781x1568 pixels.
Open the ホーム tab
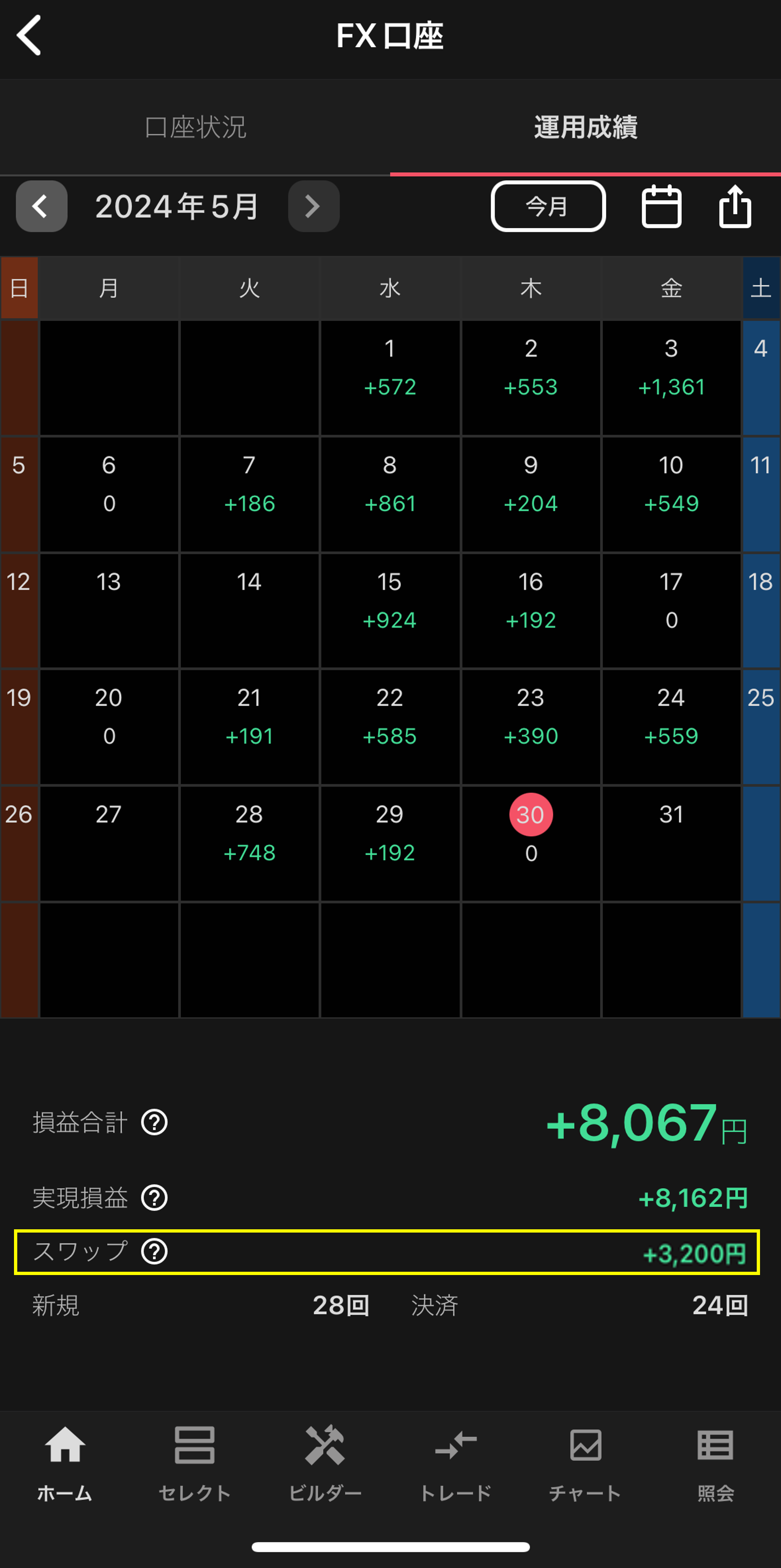point(64,1463)
